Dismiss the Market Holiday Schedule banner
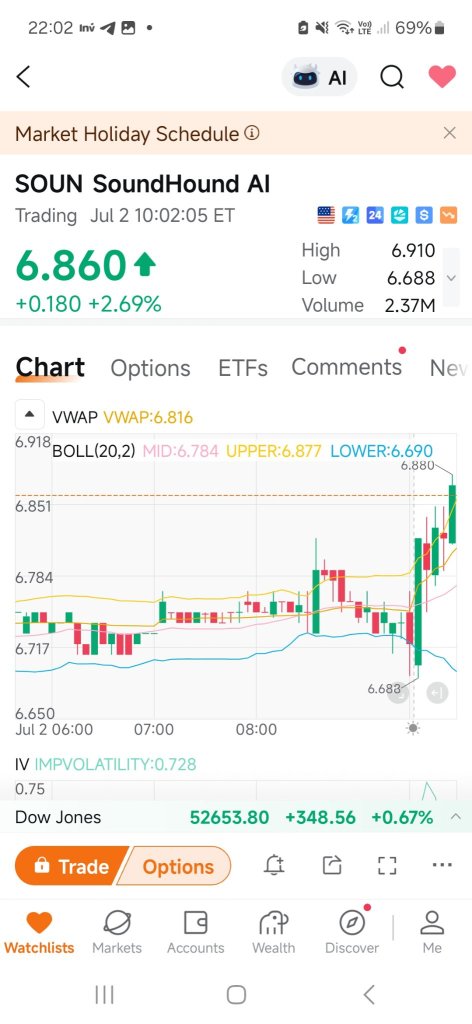This screenshot has height=1024, width=472. 449,133
